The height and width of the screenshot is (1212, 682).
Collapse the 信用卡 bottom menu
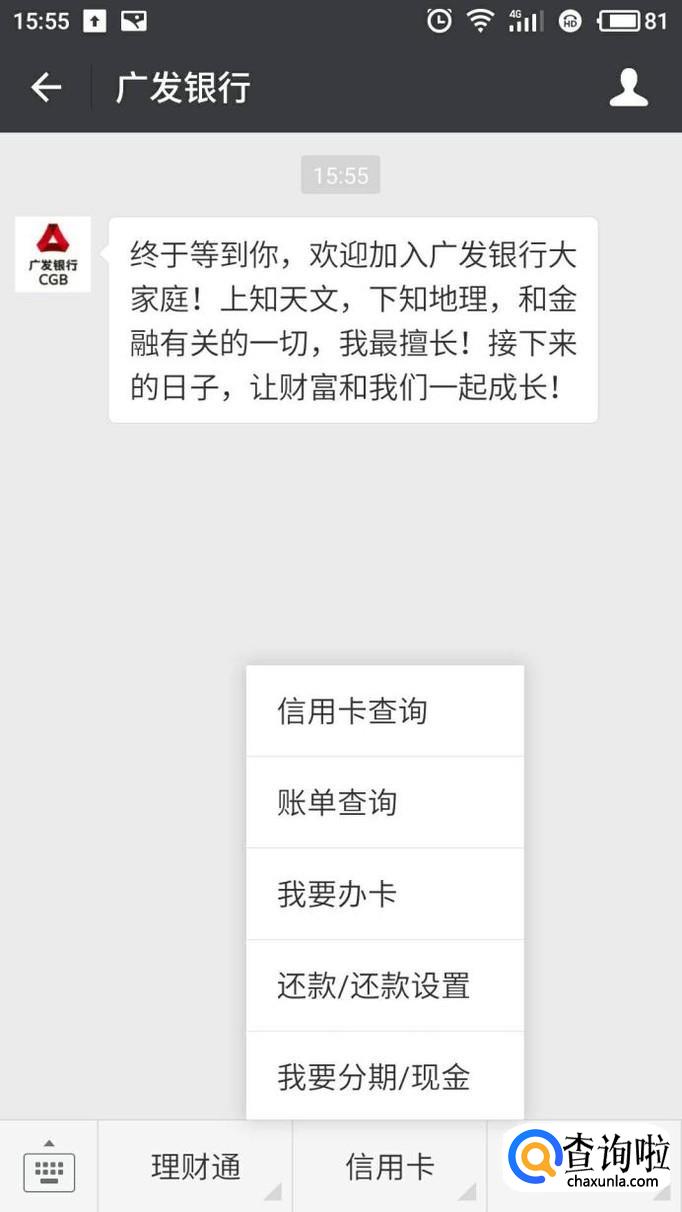click(x=390, y=1166)
